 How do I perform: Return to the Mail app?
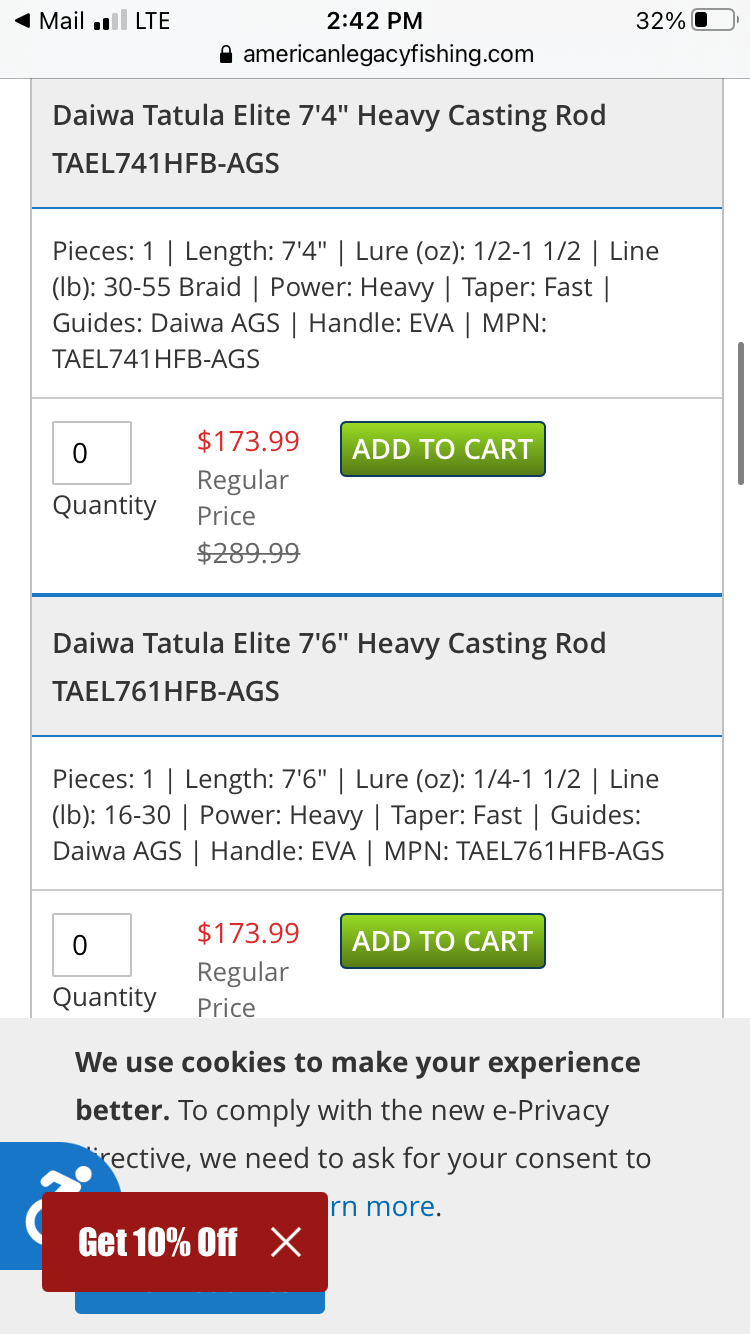(x=50, y=21)
